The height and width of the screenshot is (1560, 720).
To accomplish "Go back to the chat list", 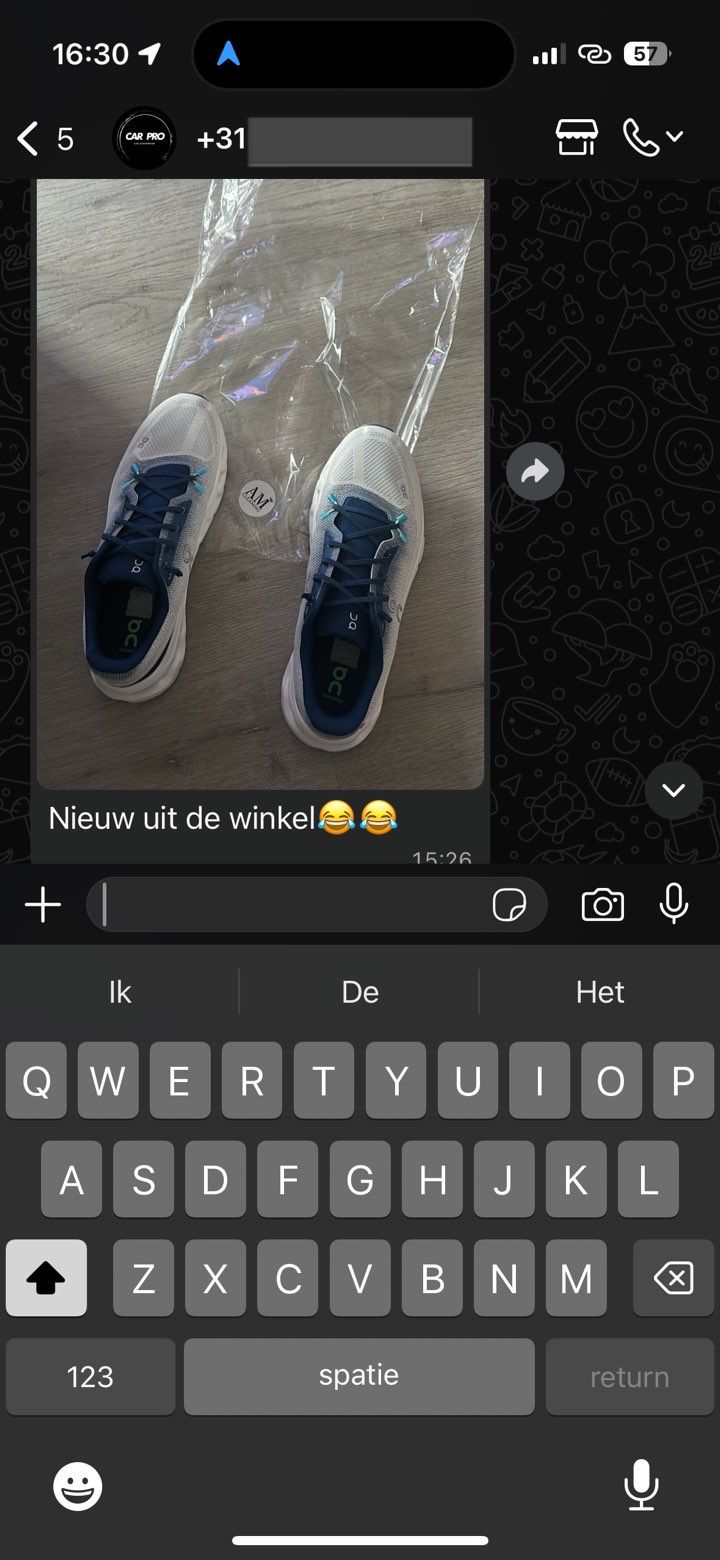I will (30, 139).
